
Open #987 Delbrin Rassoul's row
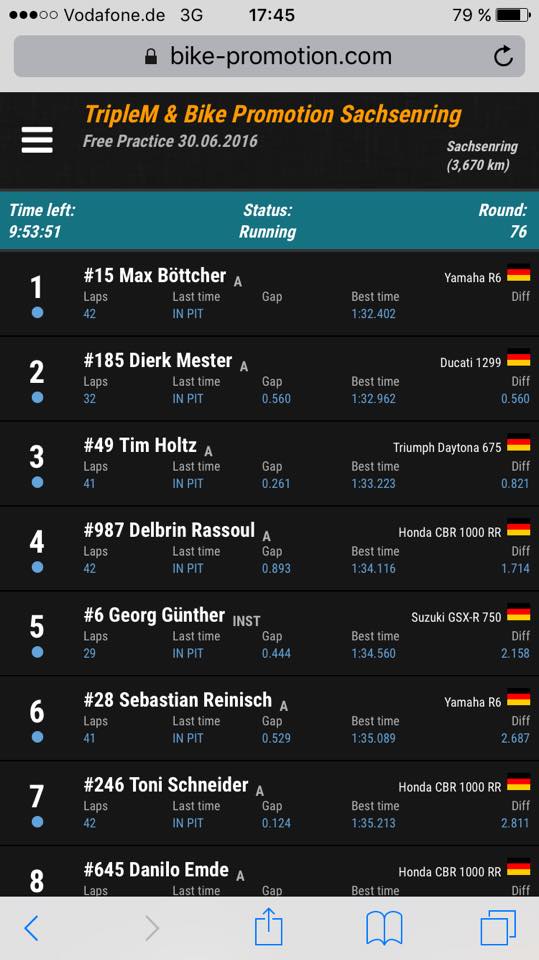(270, 549)
